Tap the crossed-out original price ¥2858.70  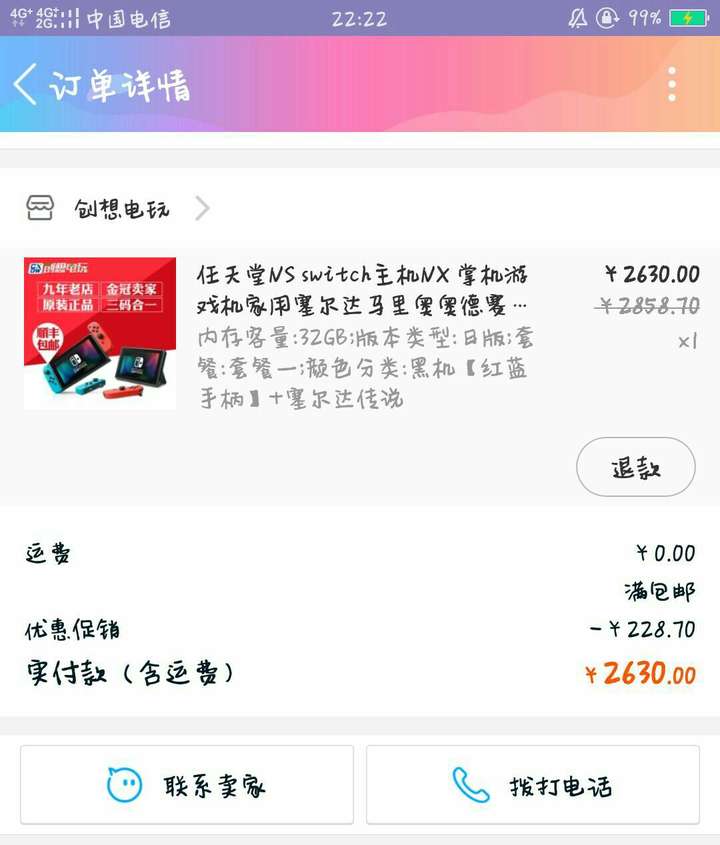coord(649,309)
